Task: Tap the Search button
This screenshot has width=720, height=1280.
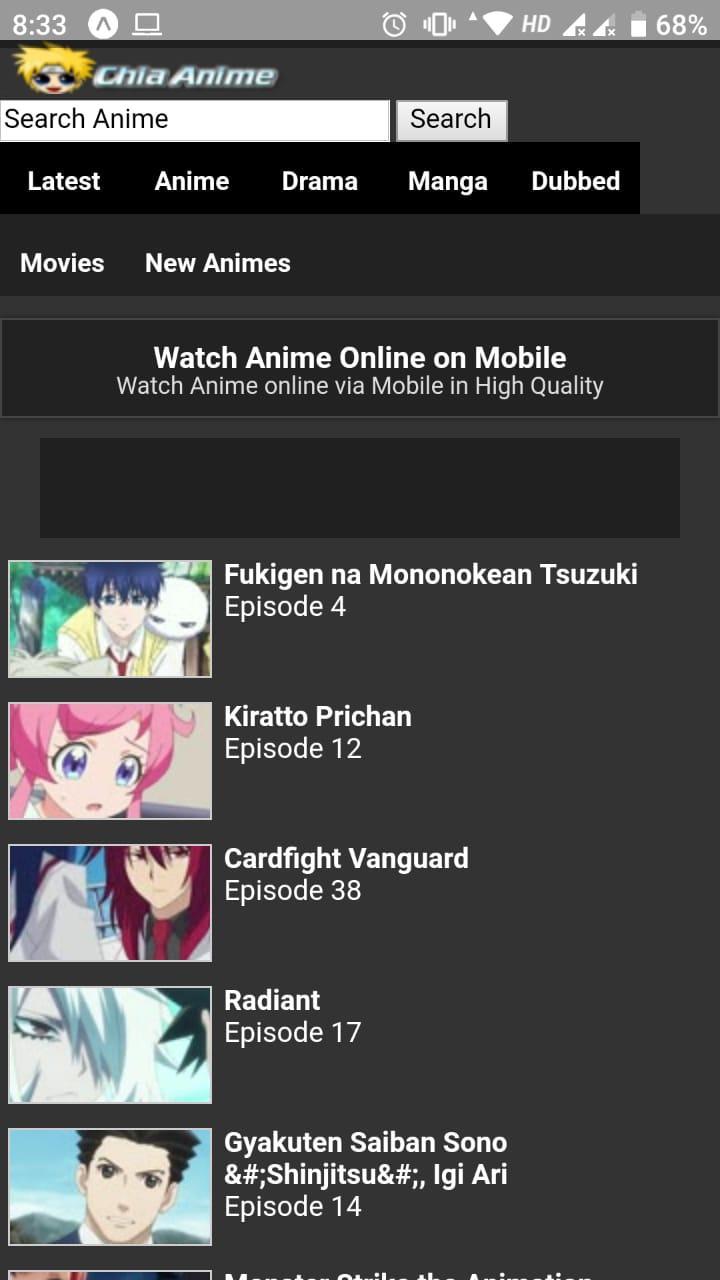Action: [451, 120]
